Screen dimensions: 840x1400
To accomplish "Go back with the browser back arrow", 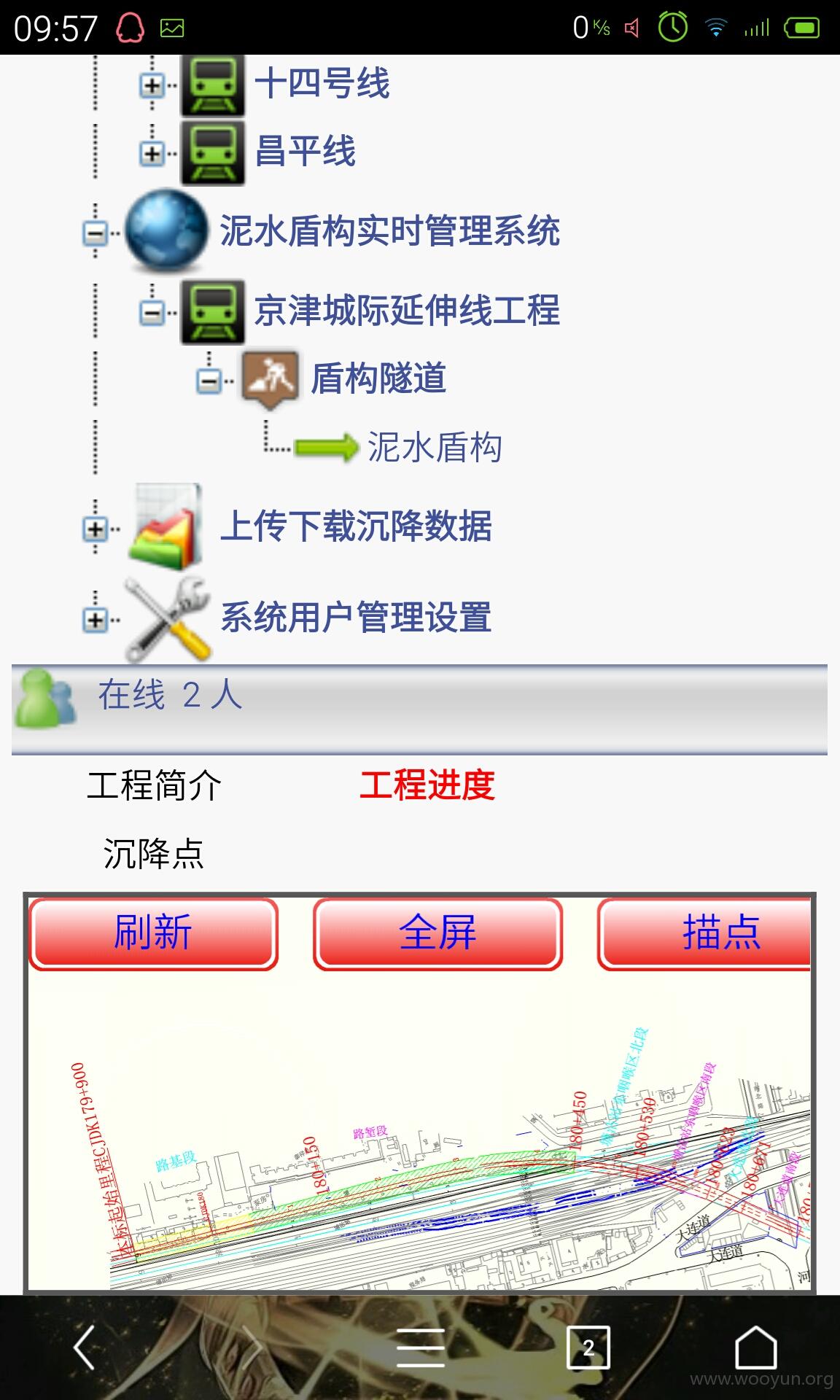I will tap(85, 1347).
